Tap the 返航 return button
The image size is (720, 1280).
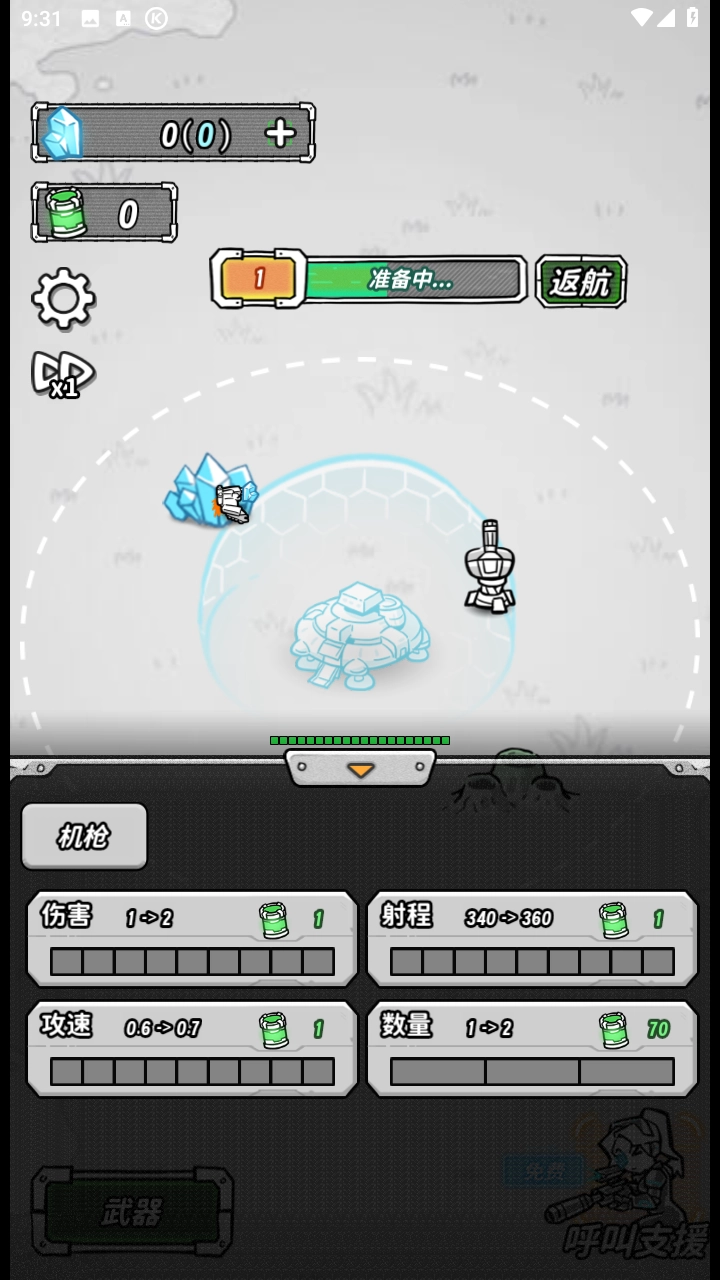point(581,282)
